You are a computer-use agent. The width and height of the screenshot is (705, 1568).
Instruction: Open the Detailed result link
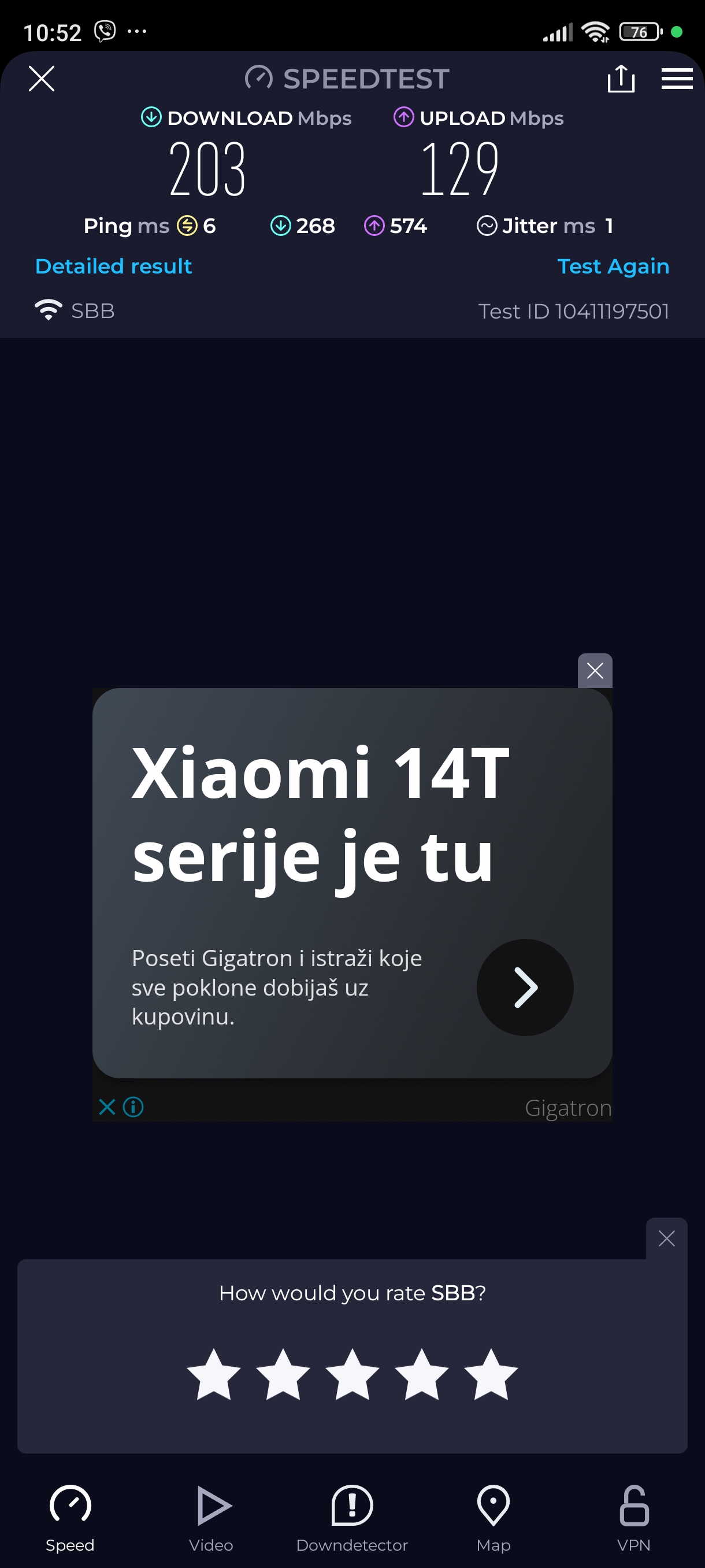coord(113,266)
